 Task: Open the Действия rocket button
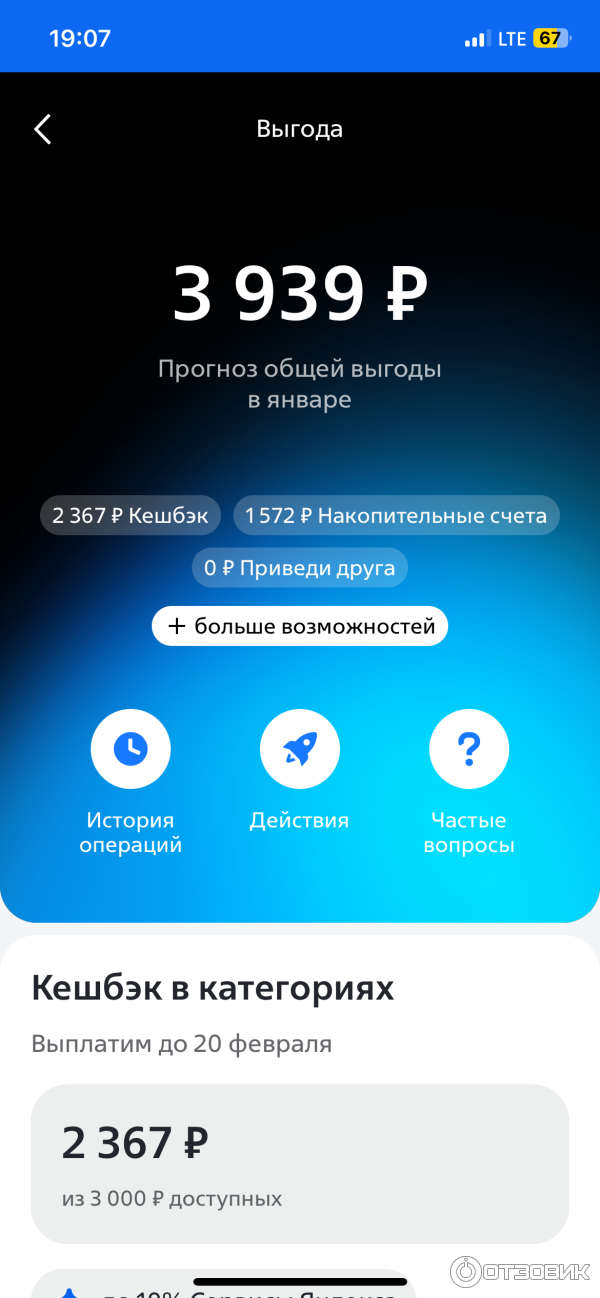tap(300, 749)
